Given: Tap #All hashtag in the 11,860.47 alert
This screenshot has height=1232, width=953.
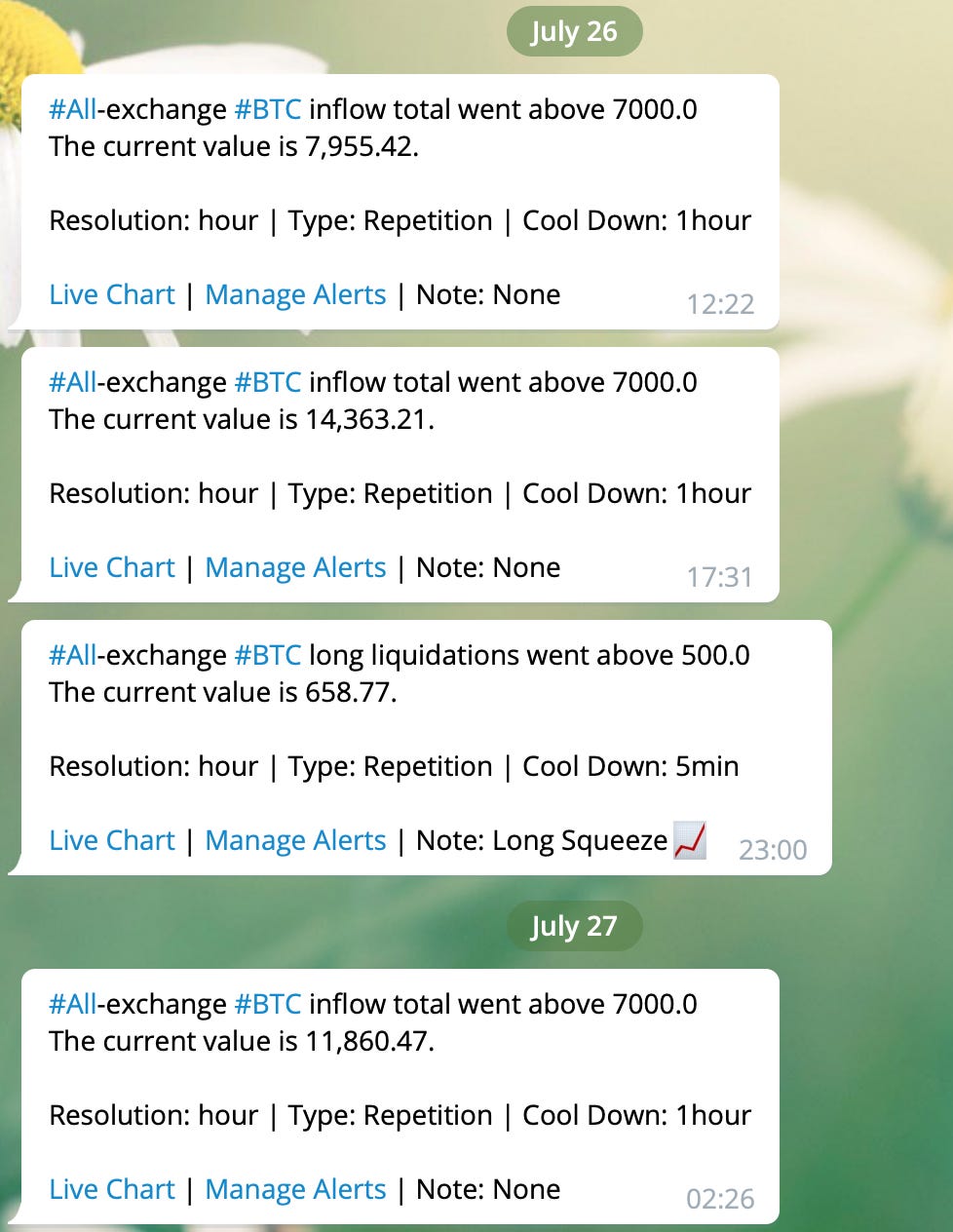Looking at the screenshot, I should point(73,1004).
